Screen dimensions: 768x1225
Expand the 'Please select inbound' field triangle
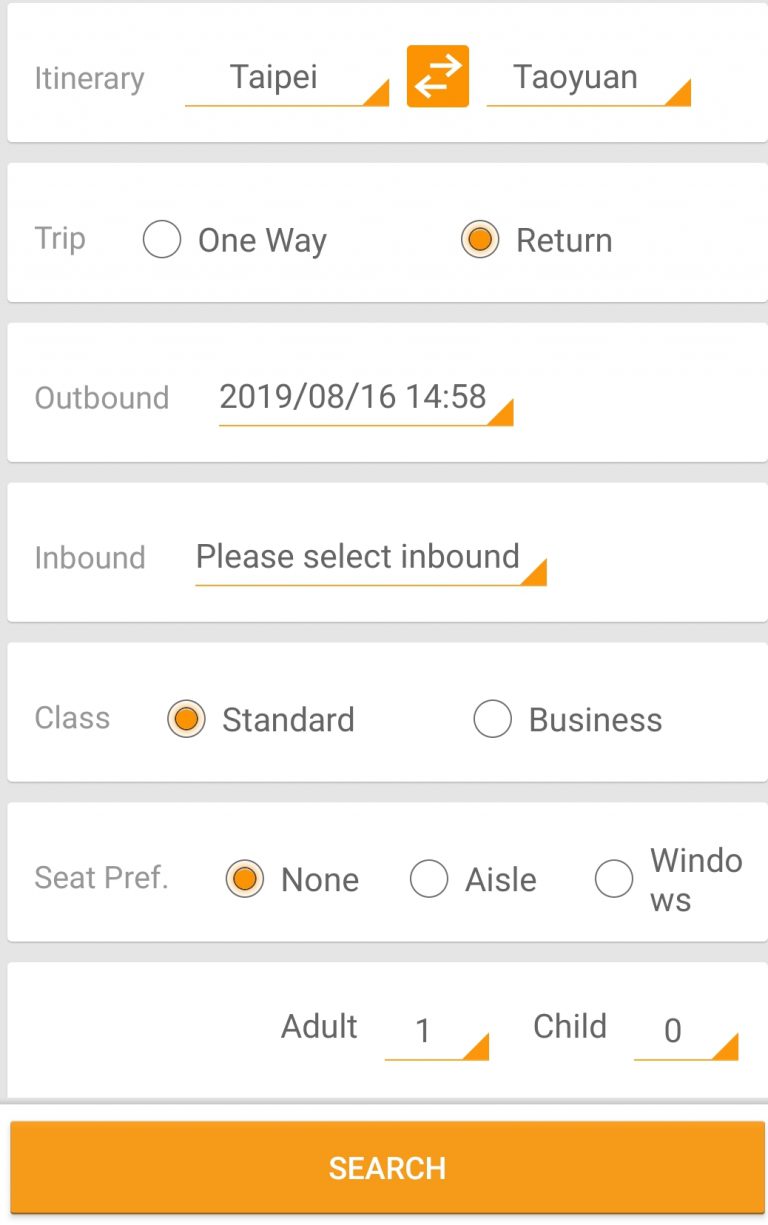(536, 572)
